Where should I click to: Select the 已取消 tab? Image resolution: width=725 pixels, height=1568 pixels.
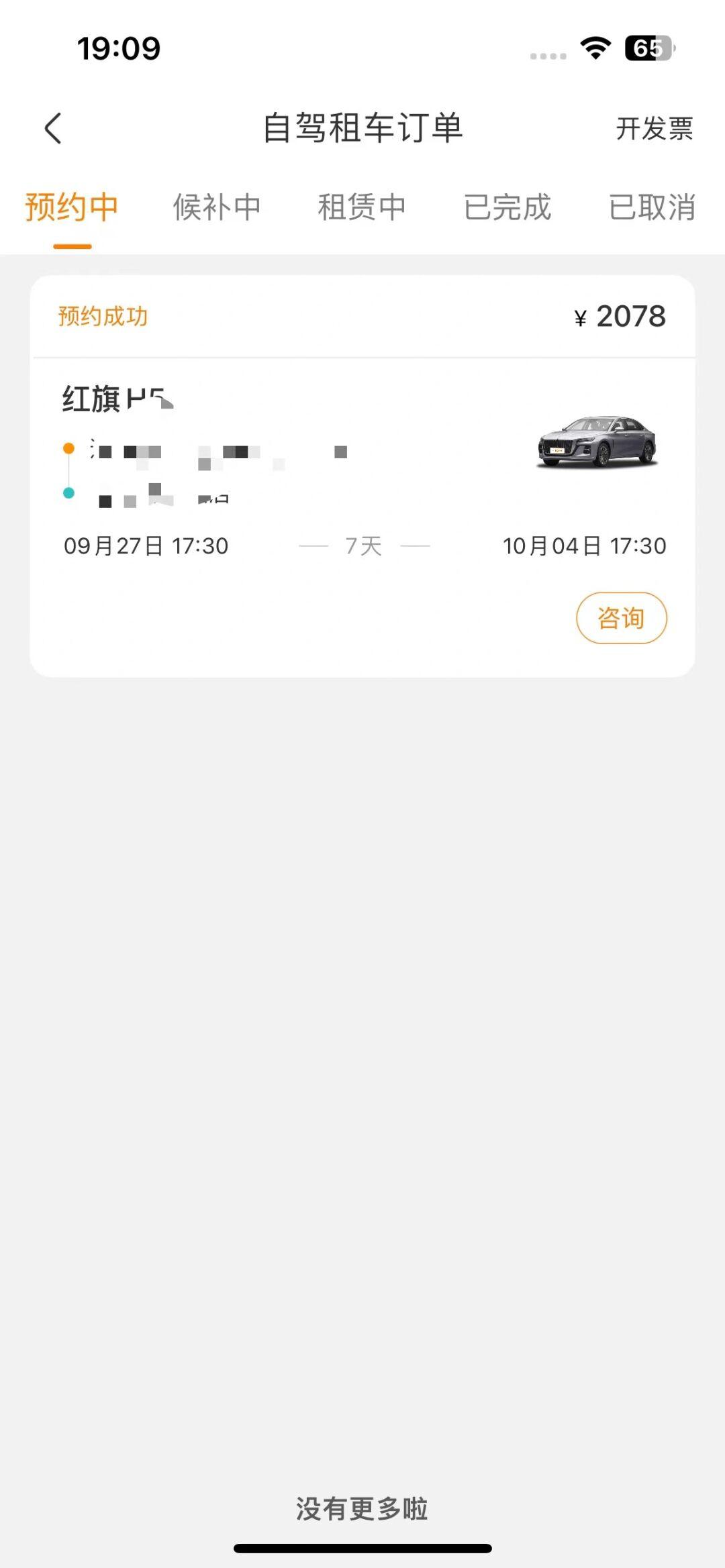652,207
